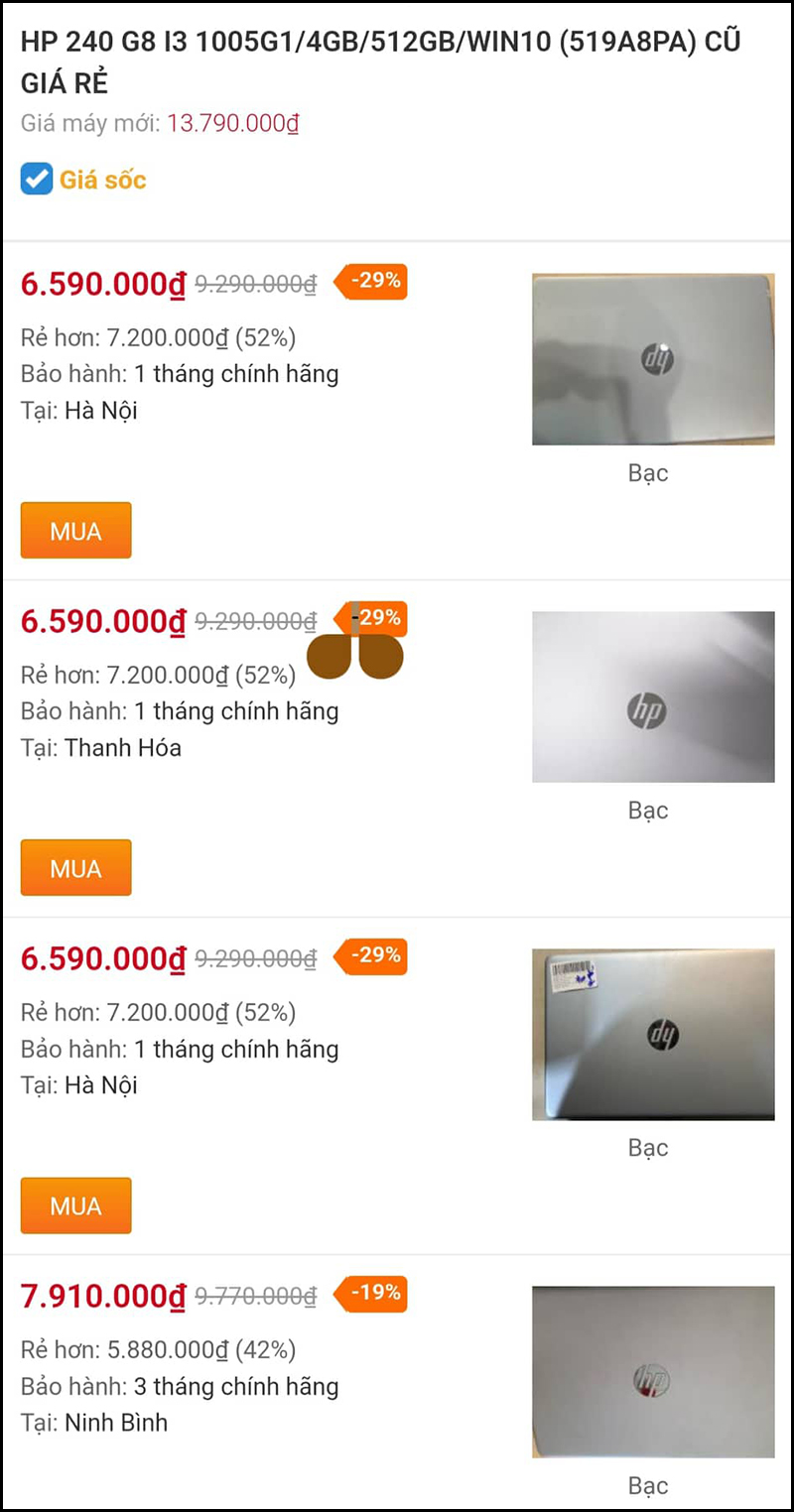The width and height of the screenshot is (794, 1512).
Task: Select the Bạc color under the first photo
Action: click(648, 473)
